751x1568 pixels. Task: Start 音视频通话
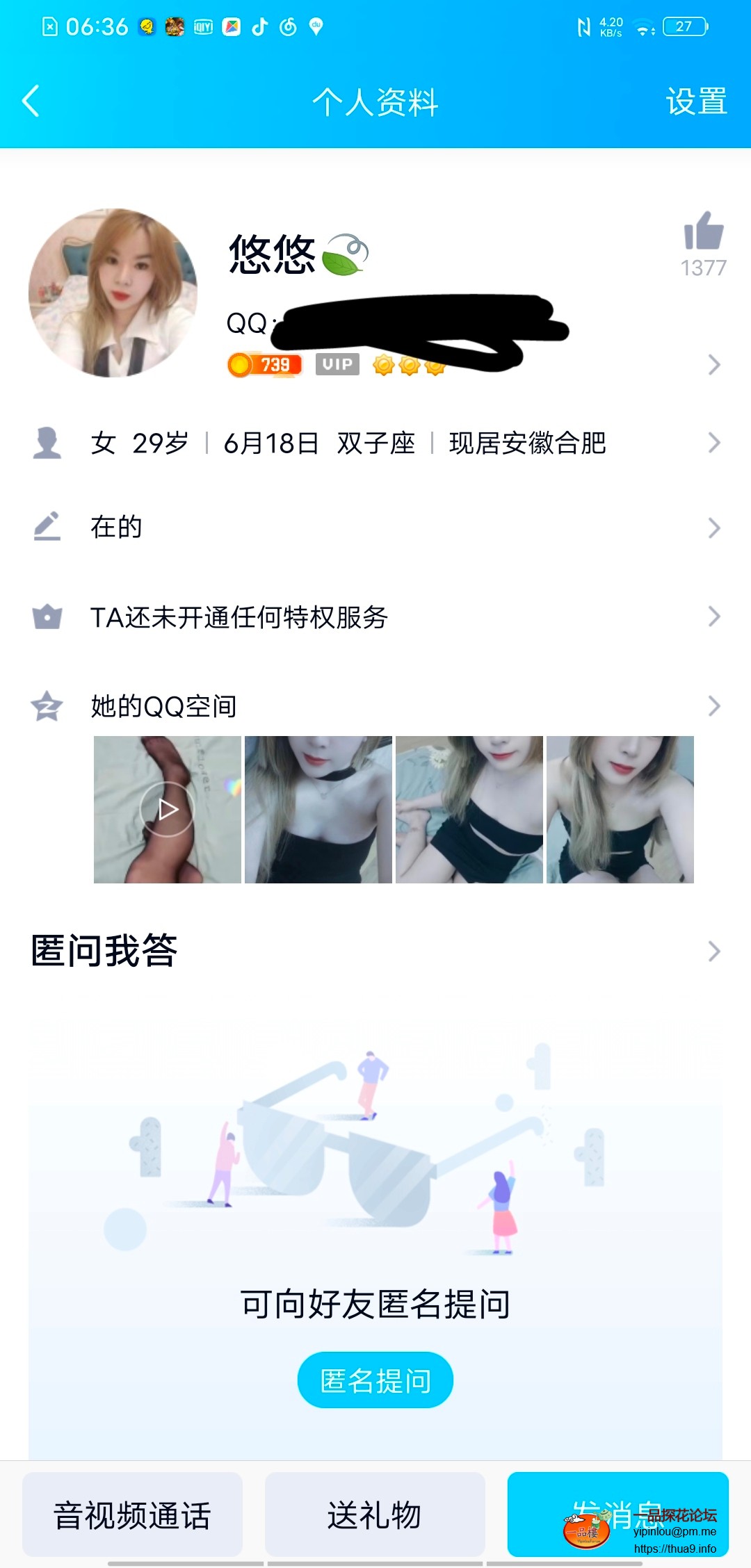tap(132, 1515)
